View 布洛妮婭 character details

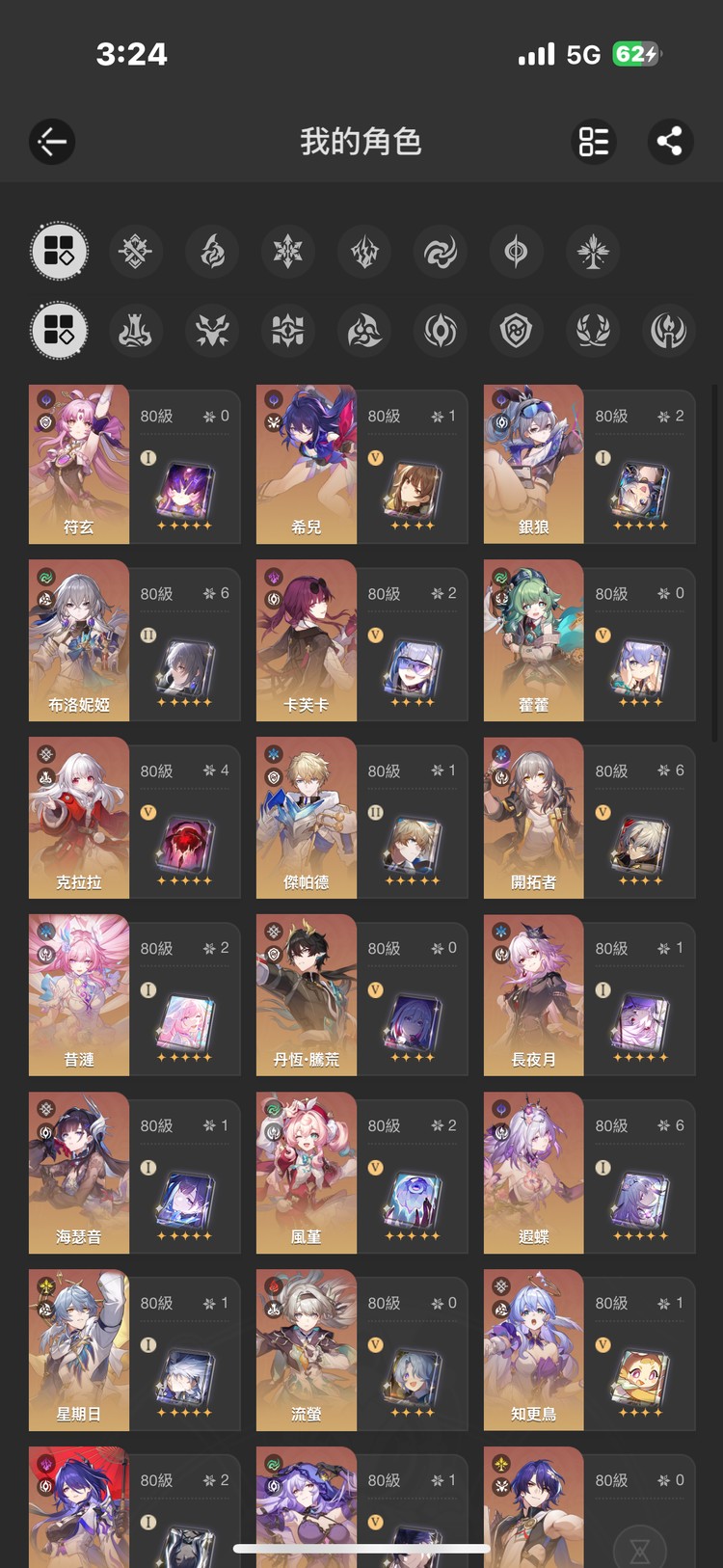[134, 641]
